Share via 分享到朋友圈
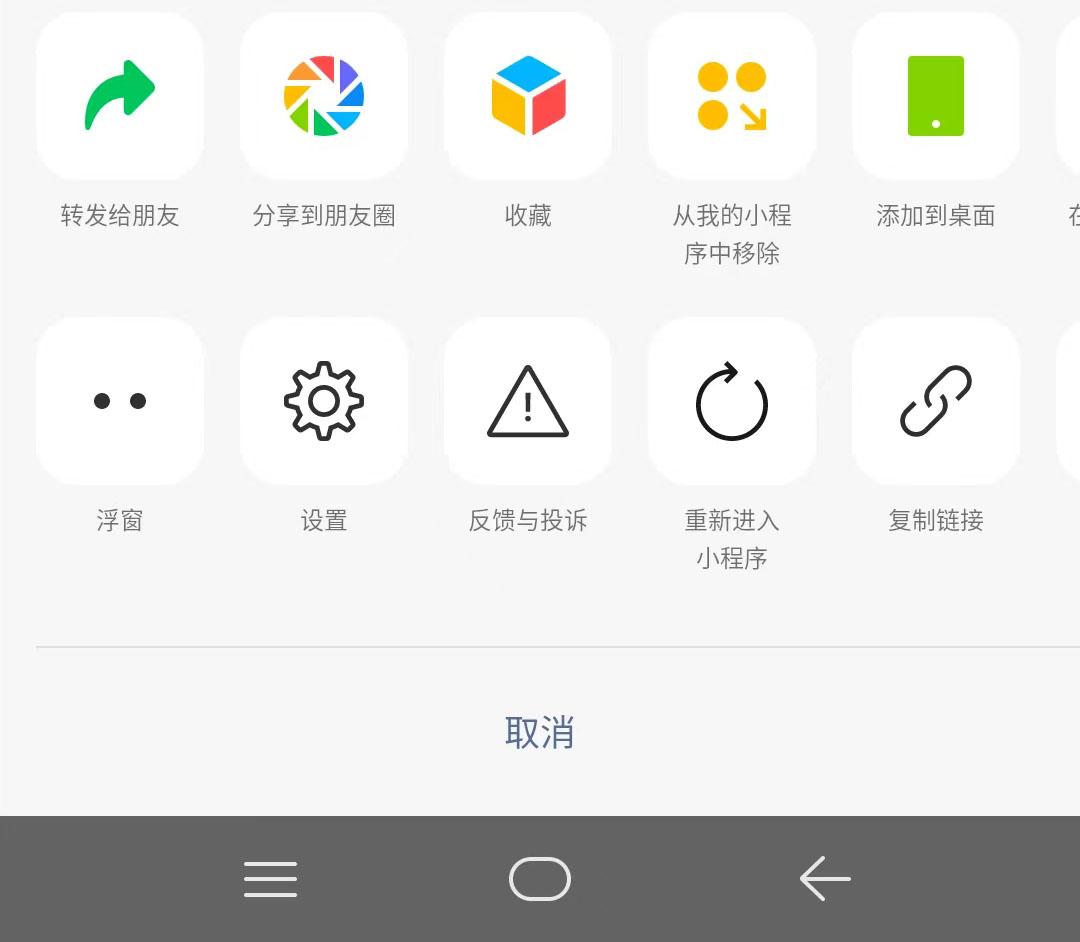 (324, 97)
